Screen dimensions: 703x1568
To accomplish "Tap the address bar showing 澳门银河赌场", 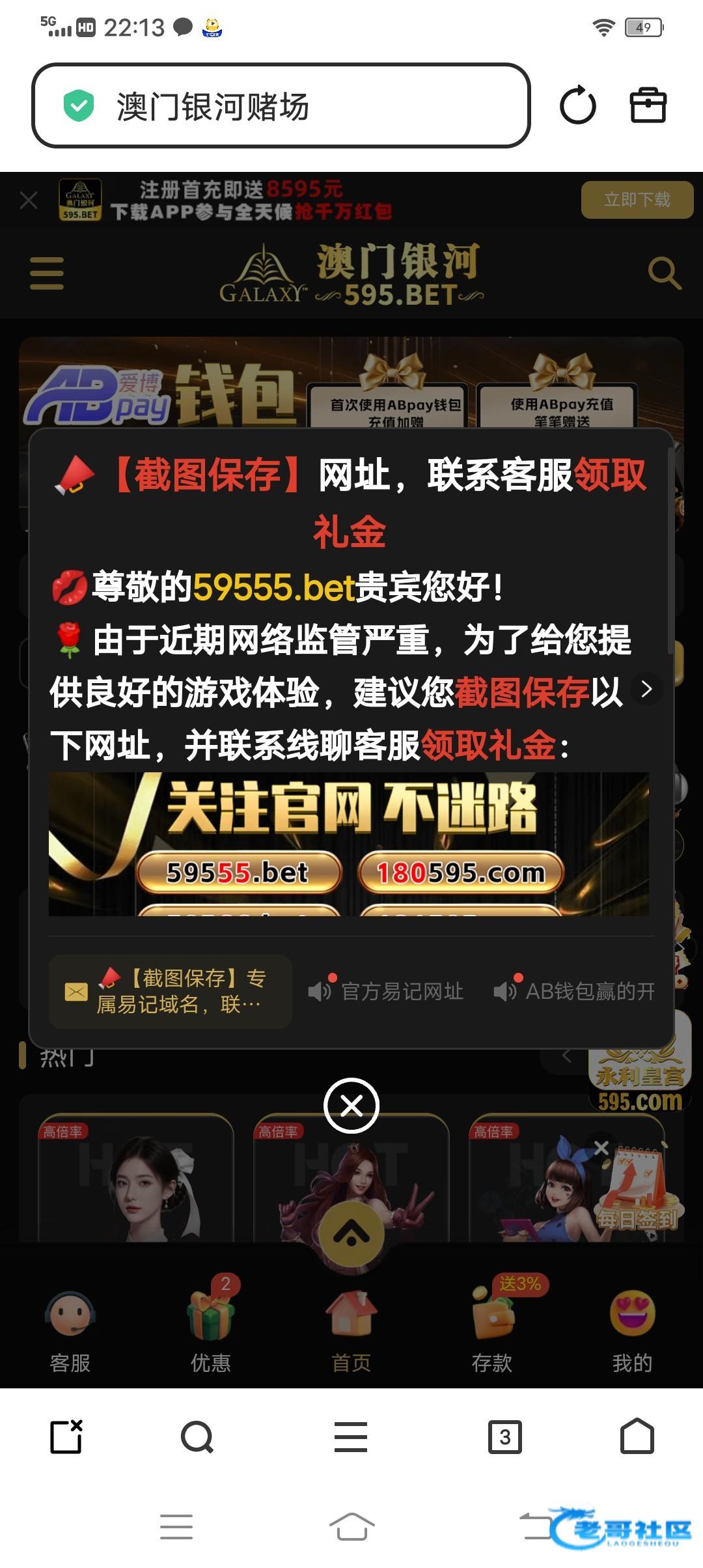I will [x=280, y=105].
